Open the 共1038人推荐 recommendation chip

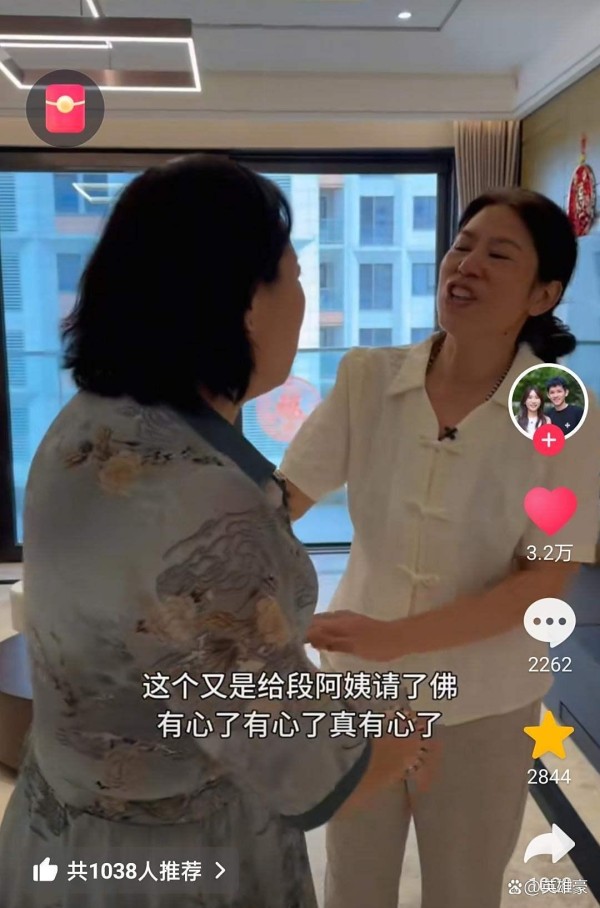click(130, 871)
